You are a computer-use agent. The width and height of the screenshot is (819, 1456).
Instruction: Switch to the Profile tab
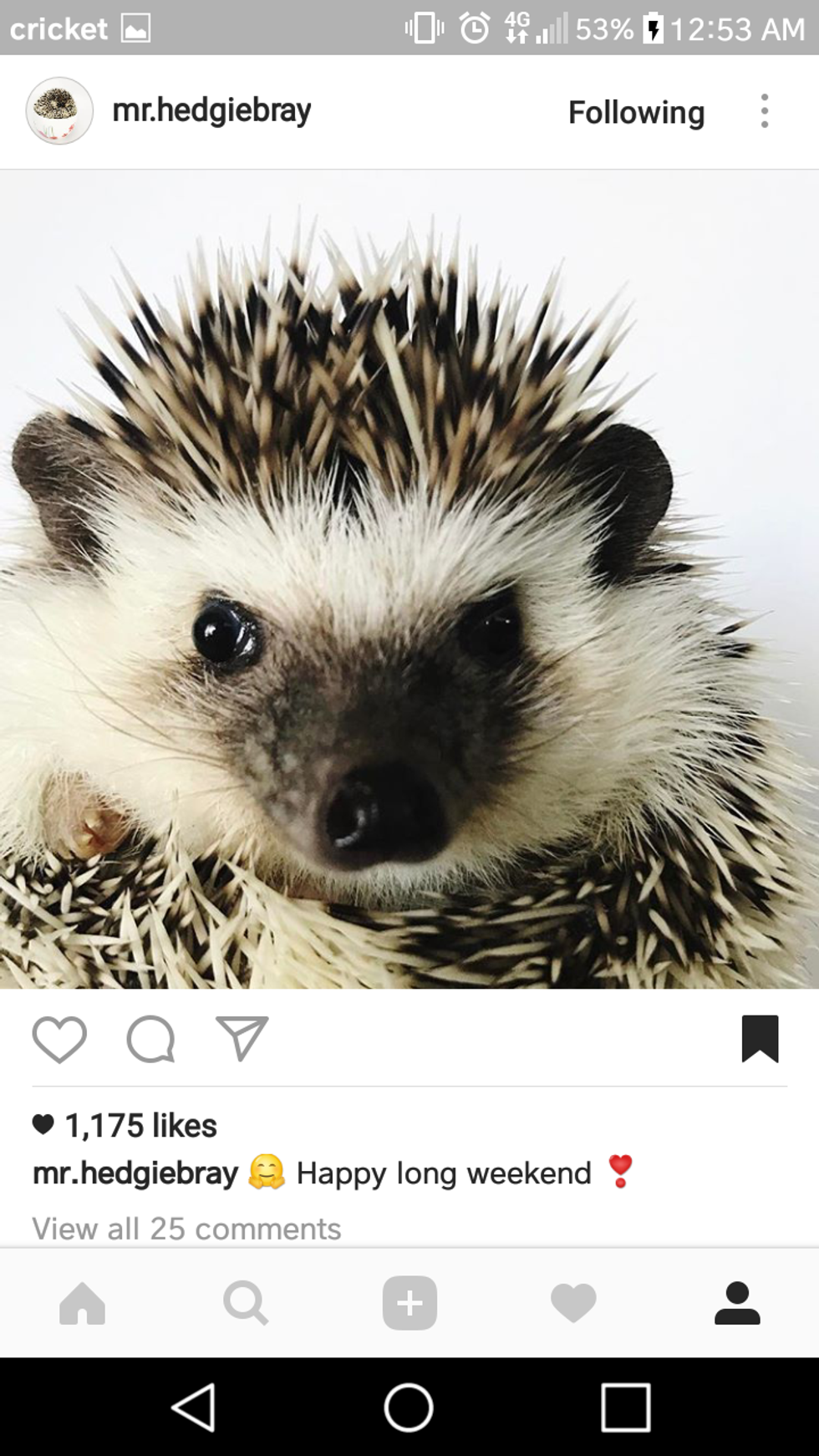(x=737, y=1303)
